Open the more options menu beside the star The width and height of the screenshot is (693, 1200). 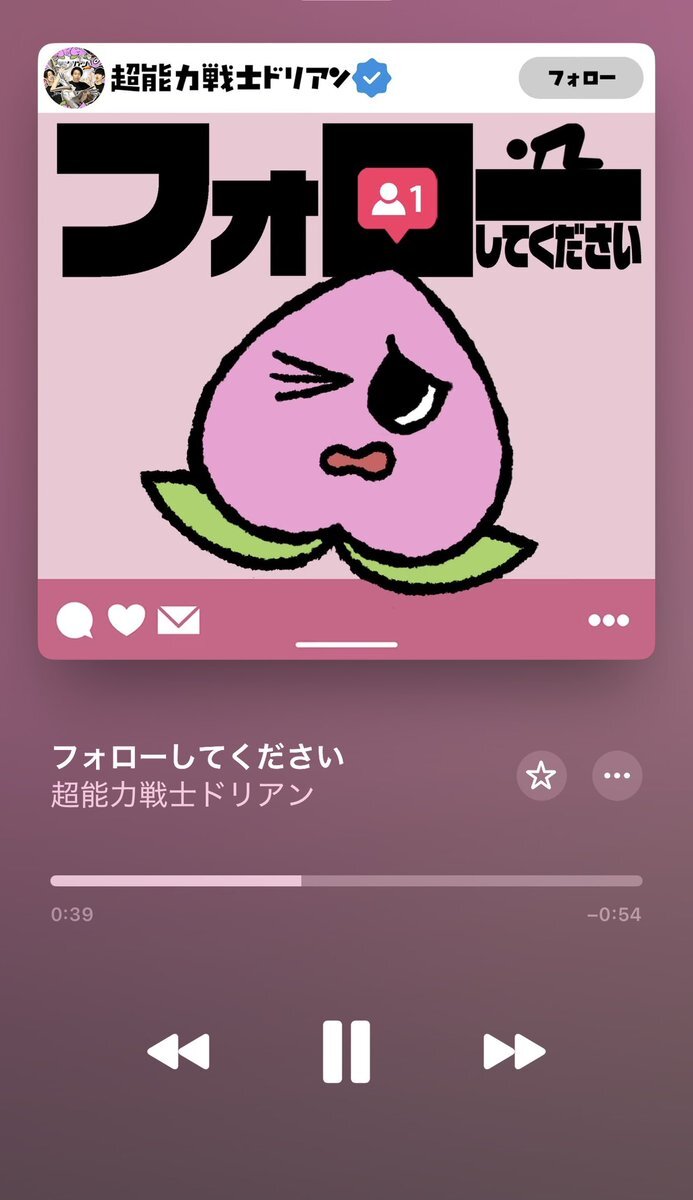[x=617, y=776]
